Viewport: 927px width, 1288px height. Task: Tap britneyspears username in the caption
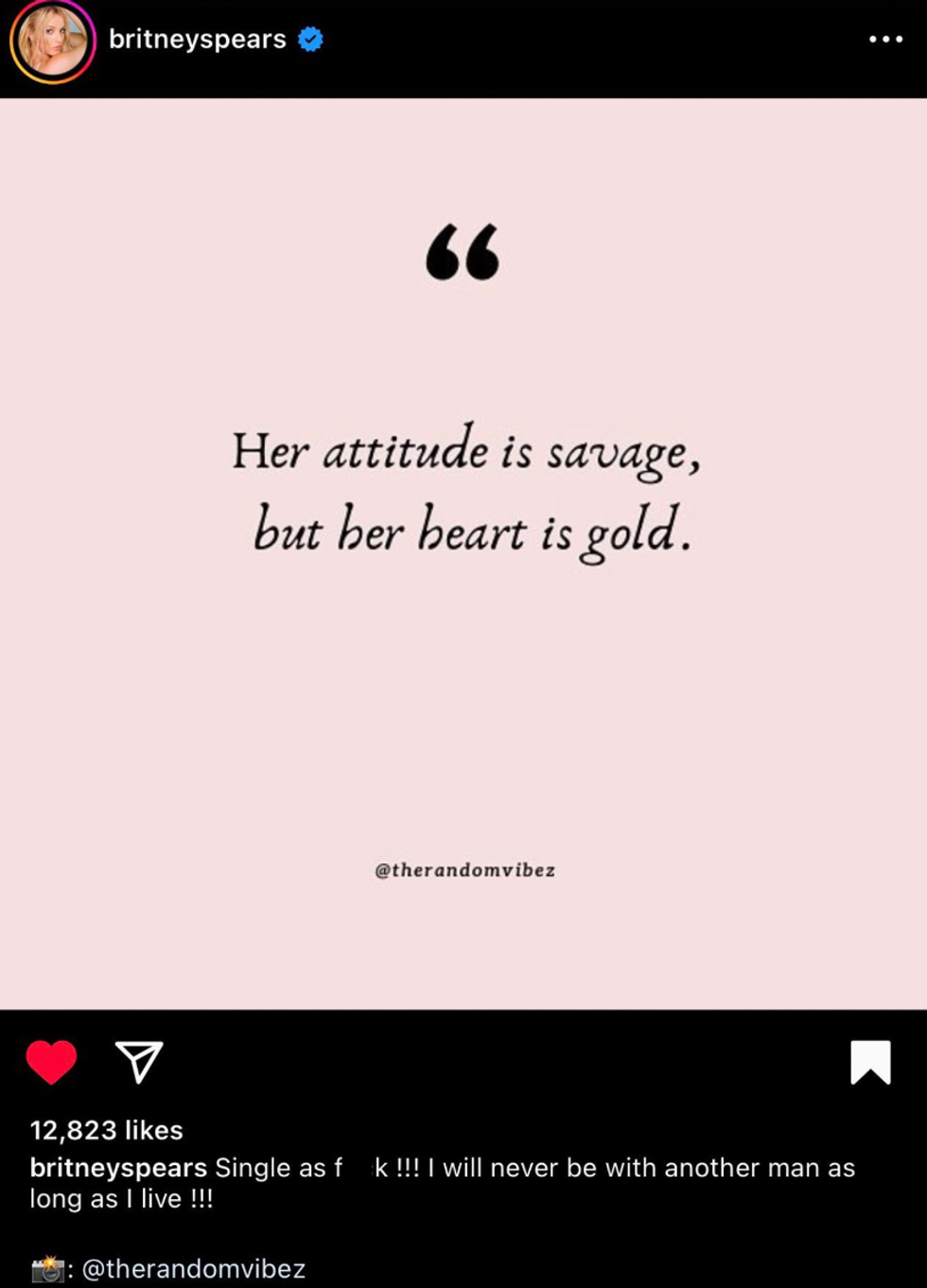point(118,1168)
